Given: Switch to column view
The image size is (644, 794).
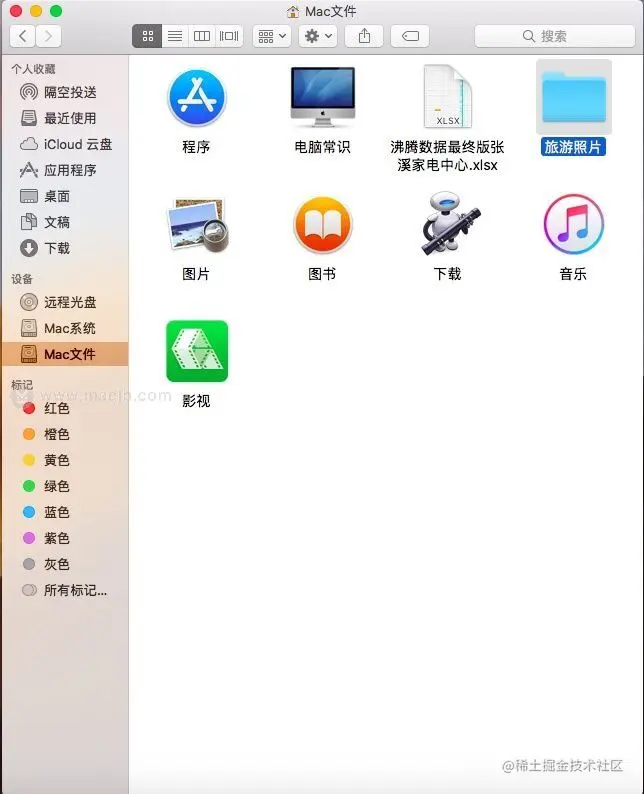Looking at the screenshot, I should (x=202, y=36).
